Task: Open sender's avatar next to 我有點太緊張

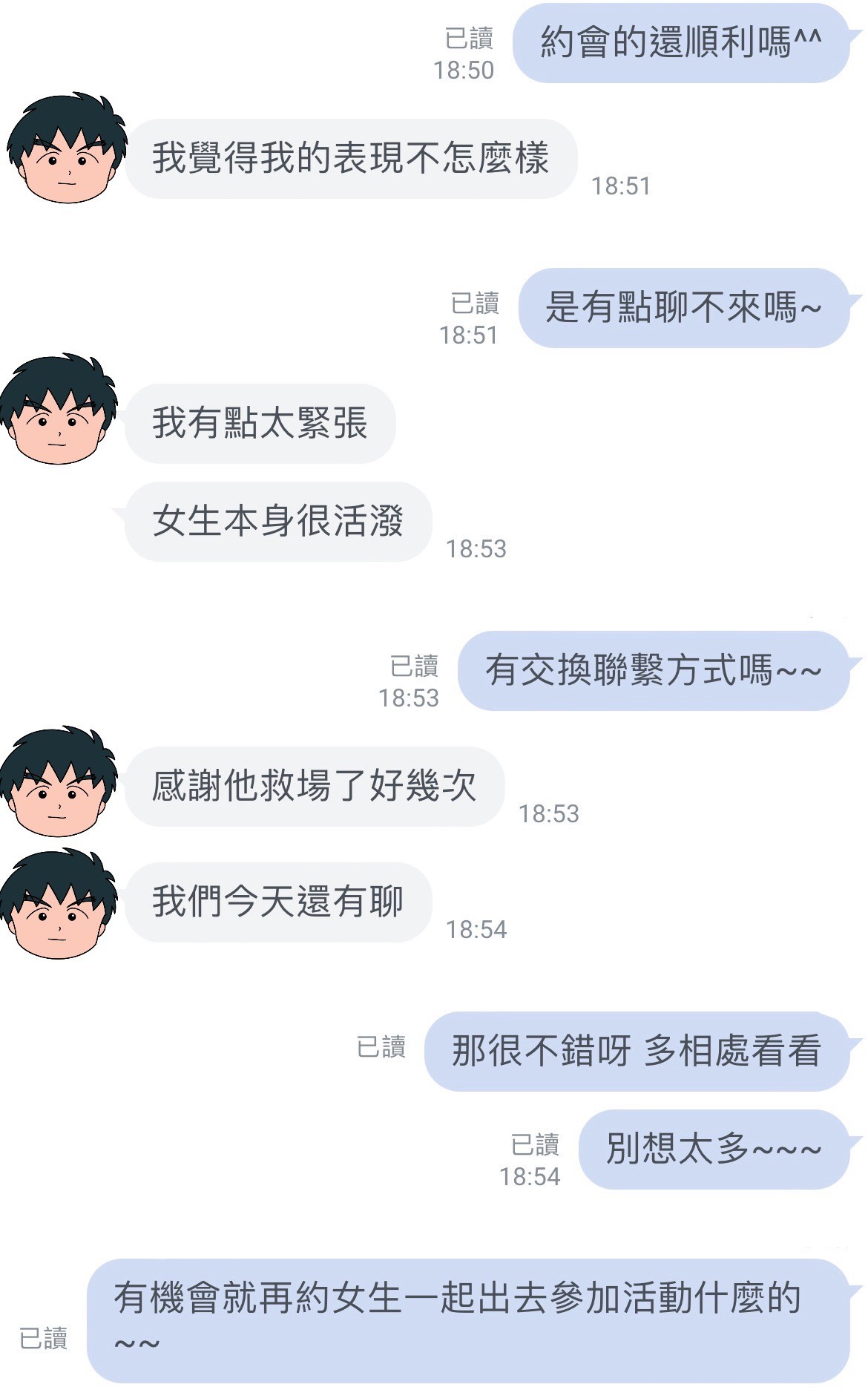Action: [58, 410]
